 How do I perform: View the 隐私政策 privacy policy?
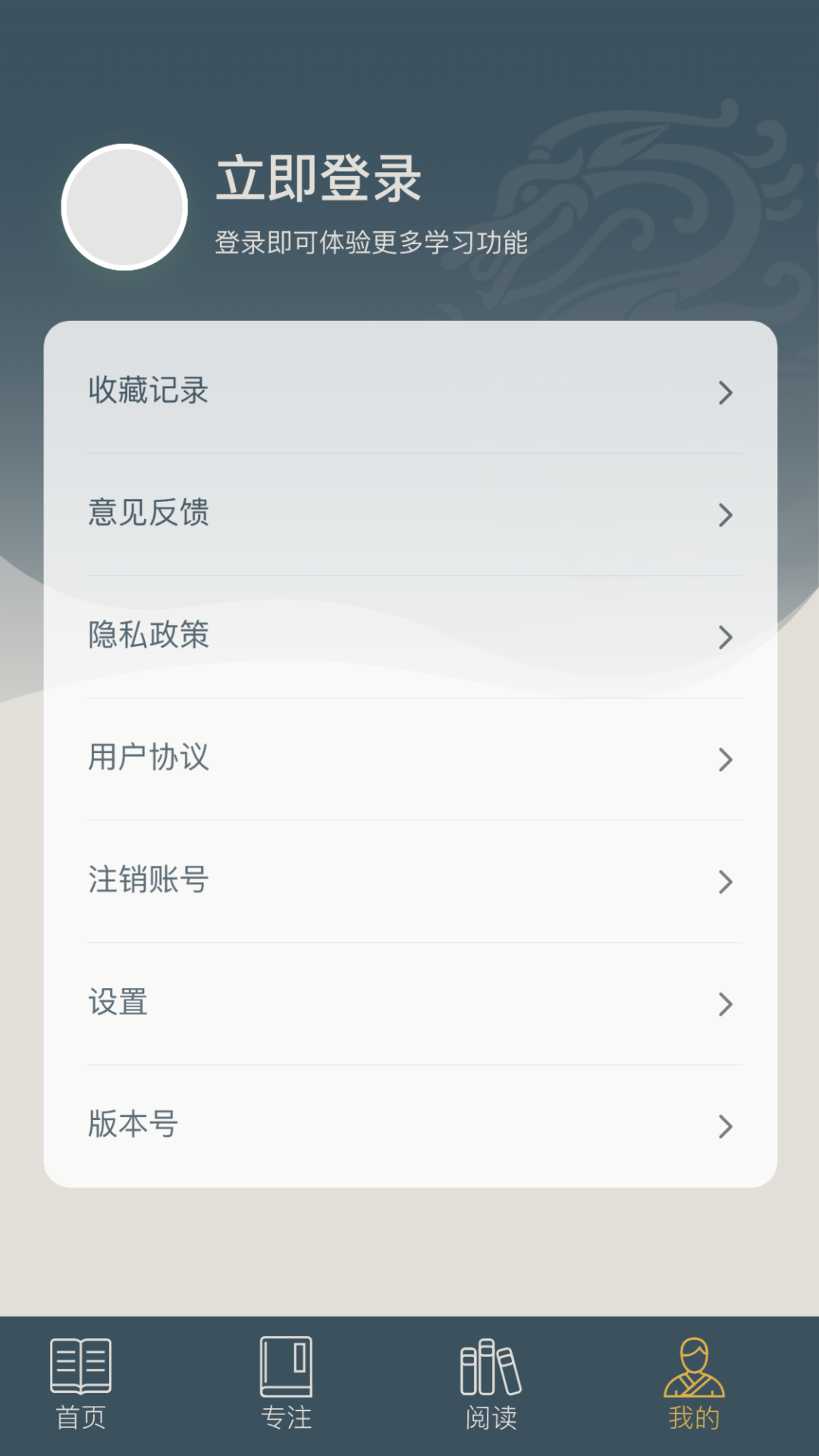pos(409,636)
